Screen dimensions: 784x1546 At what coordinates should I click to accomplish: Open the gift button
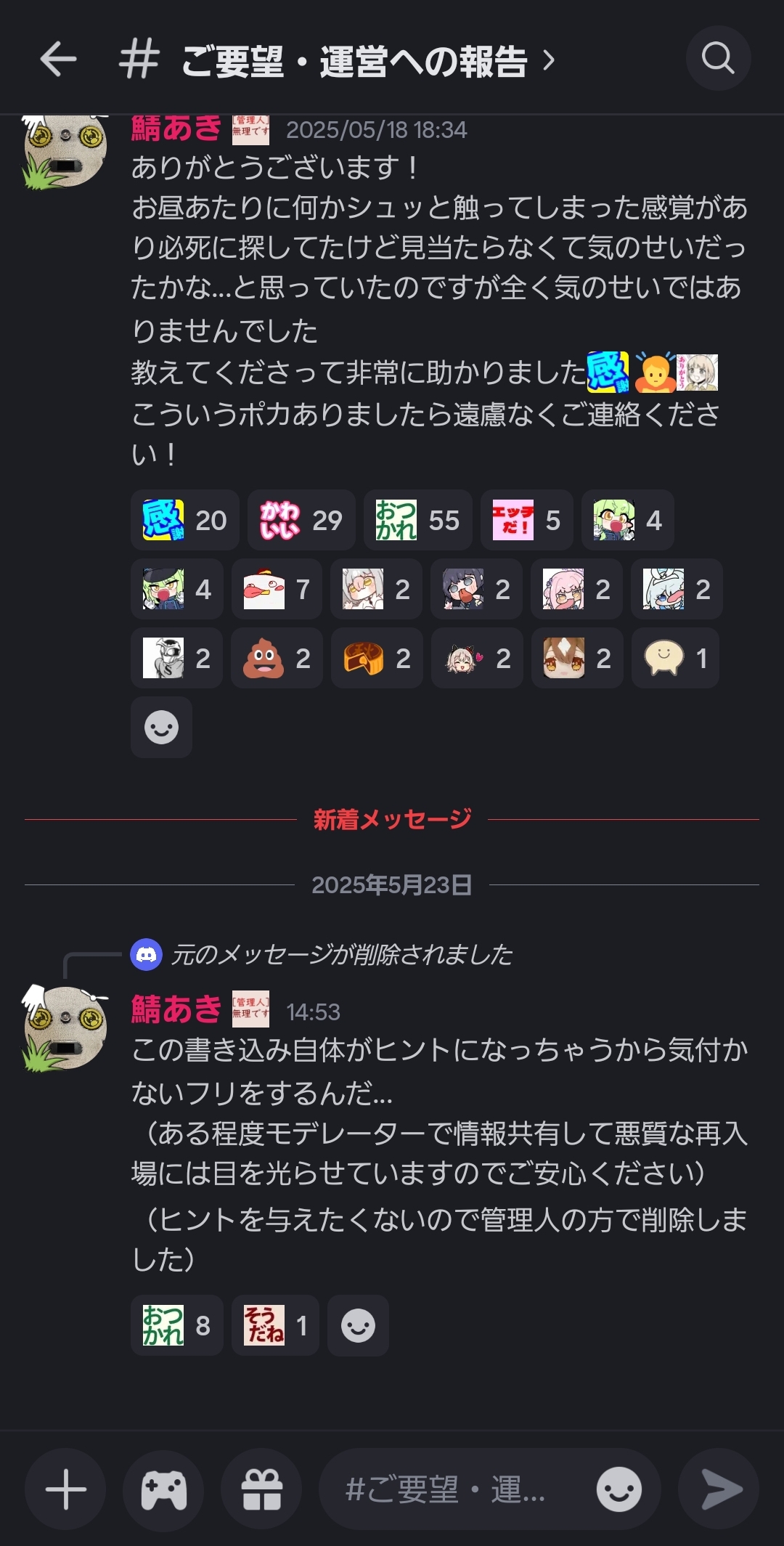coord(261,1489)
